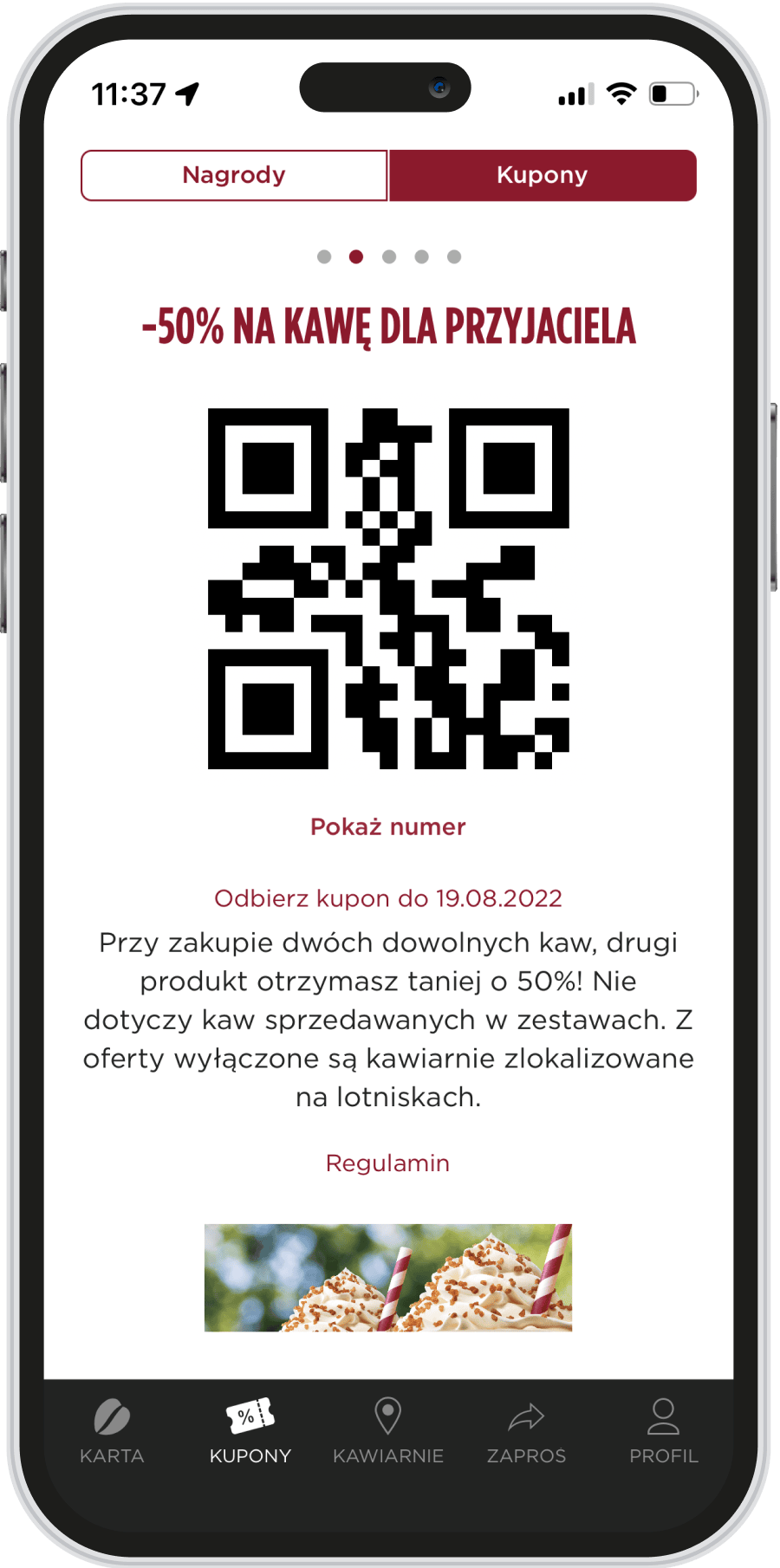Image resolution: width=780 pixels, height=1568 pixels.
Task: Select the Kupony segment
Action: 543,175
